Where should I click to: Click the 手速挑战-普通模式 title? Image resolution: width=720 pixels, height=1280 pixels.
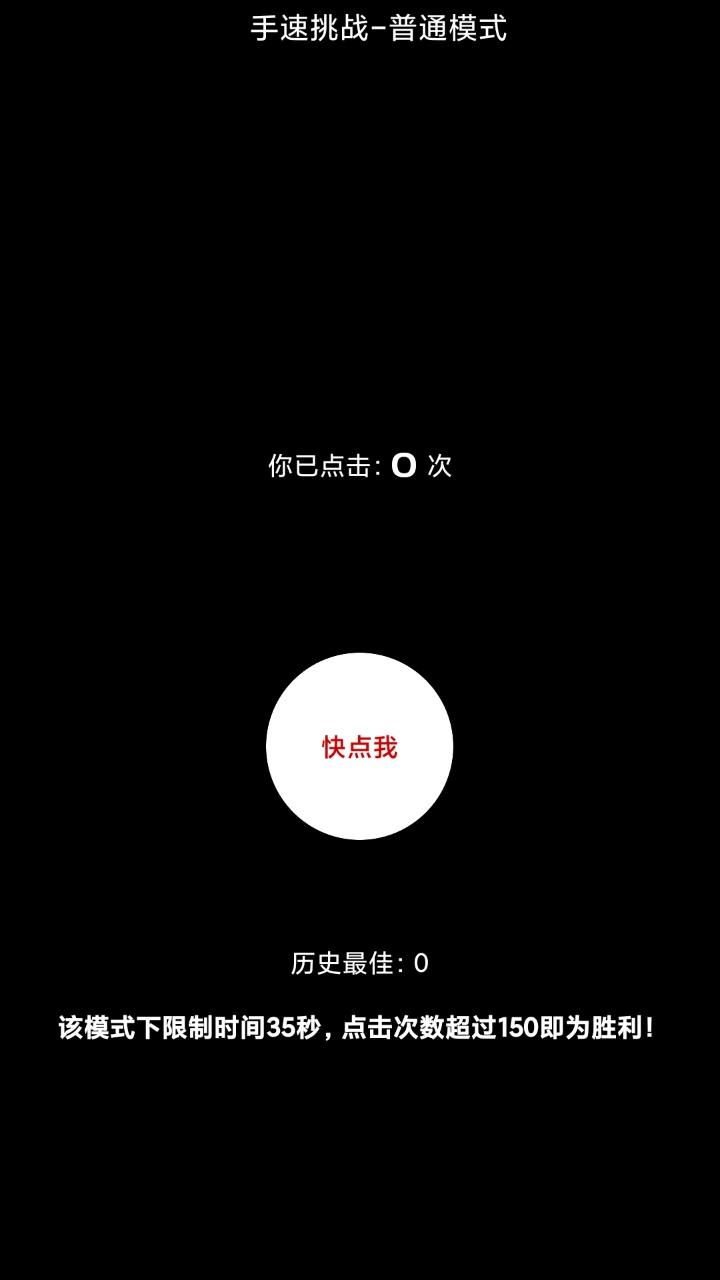click(x=380, y=29)
